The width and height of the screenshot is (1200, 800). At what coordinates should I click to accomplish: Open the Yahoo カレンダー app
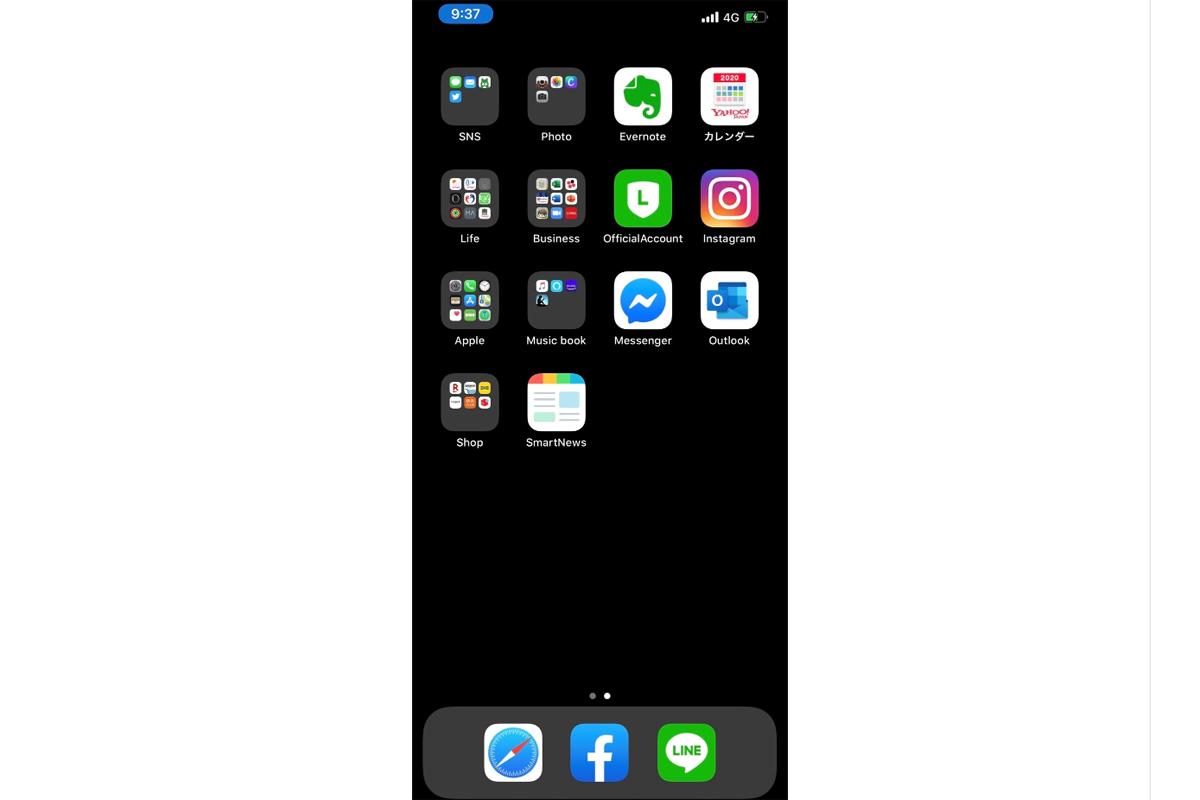729,96
